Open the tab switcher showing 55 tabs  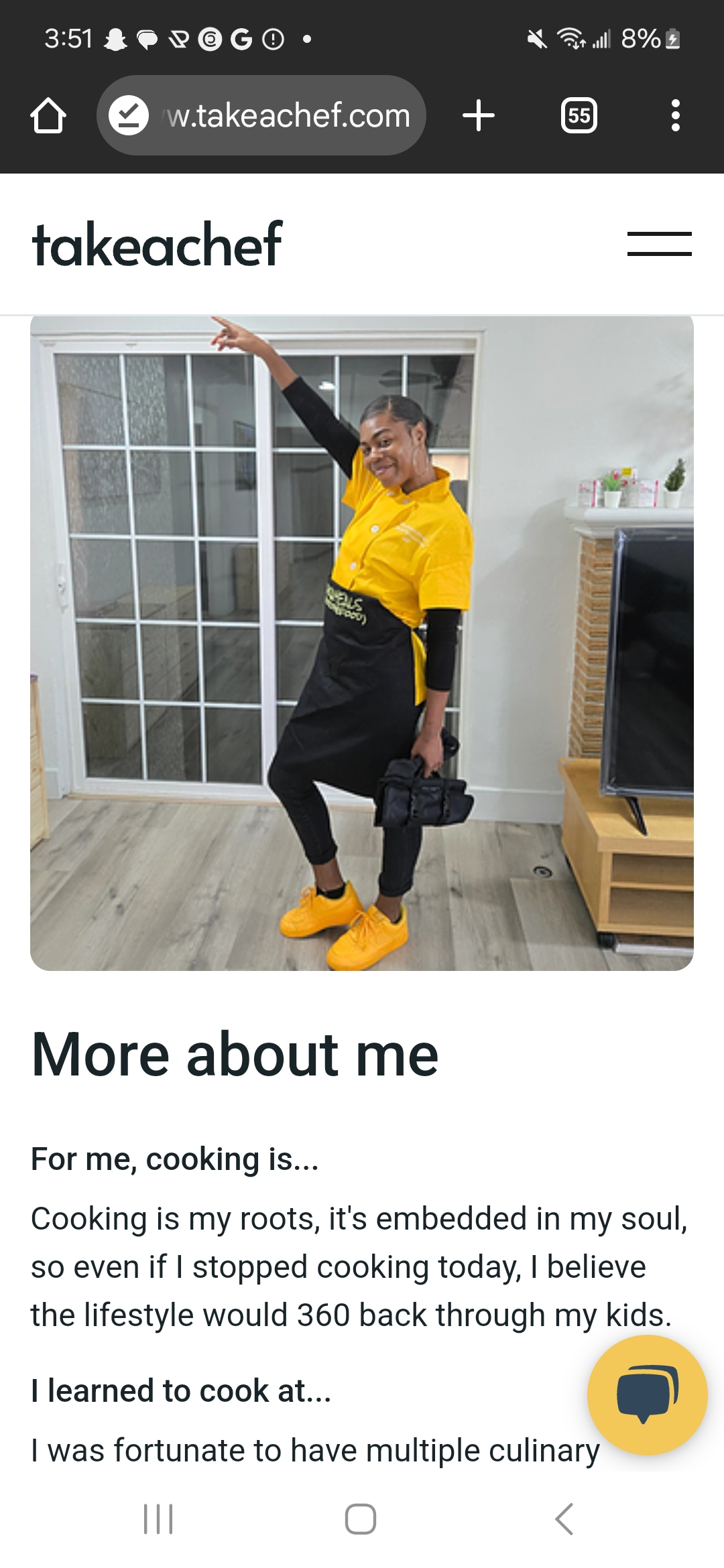pyautogui.click(x=579, y=116)
